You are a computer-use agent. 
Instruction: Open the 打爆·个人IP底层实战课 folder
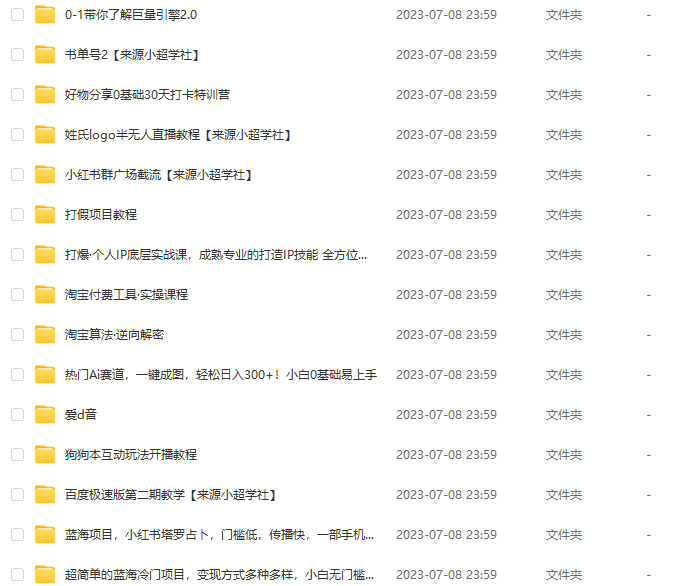[215, 255]
